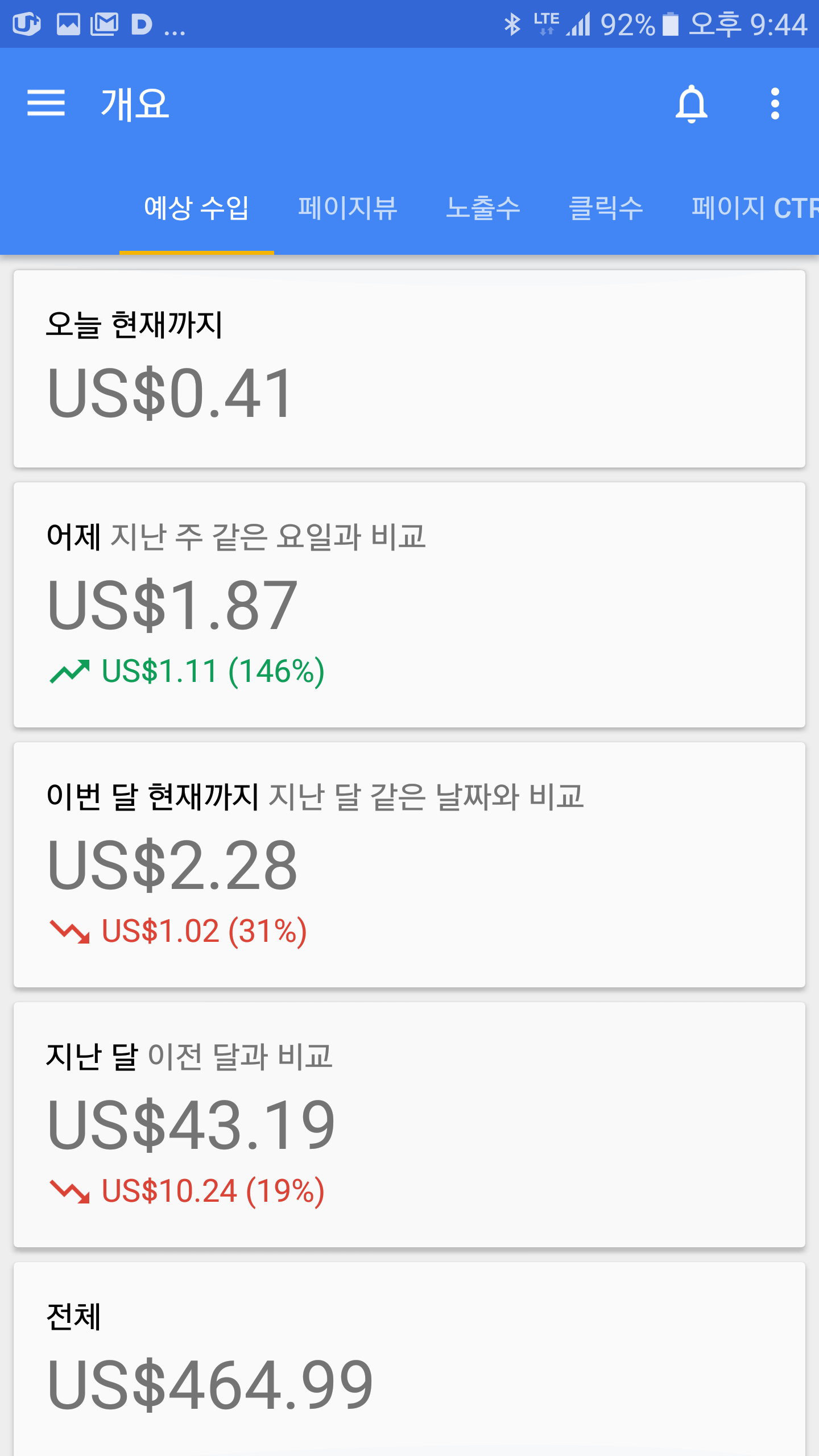819x1456 pixels.
Task: Switch to the 페이지뷰 tab
Action: (348, 208)
